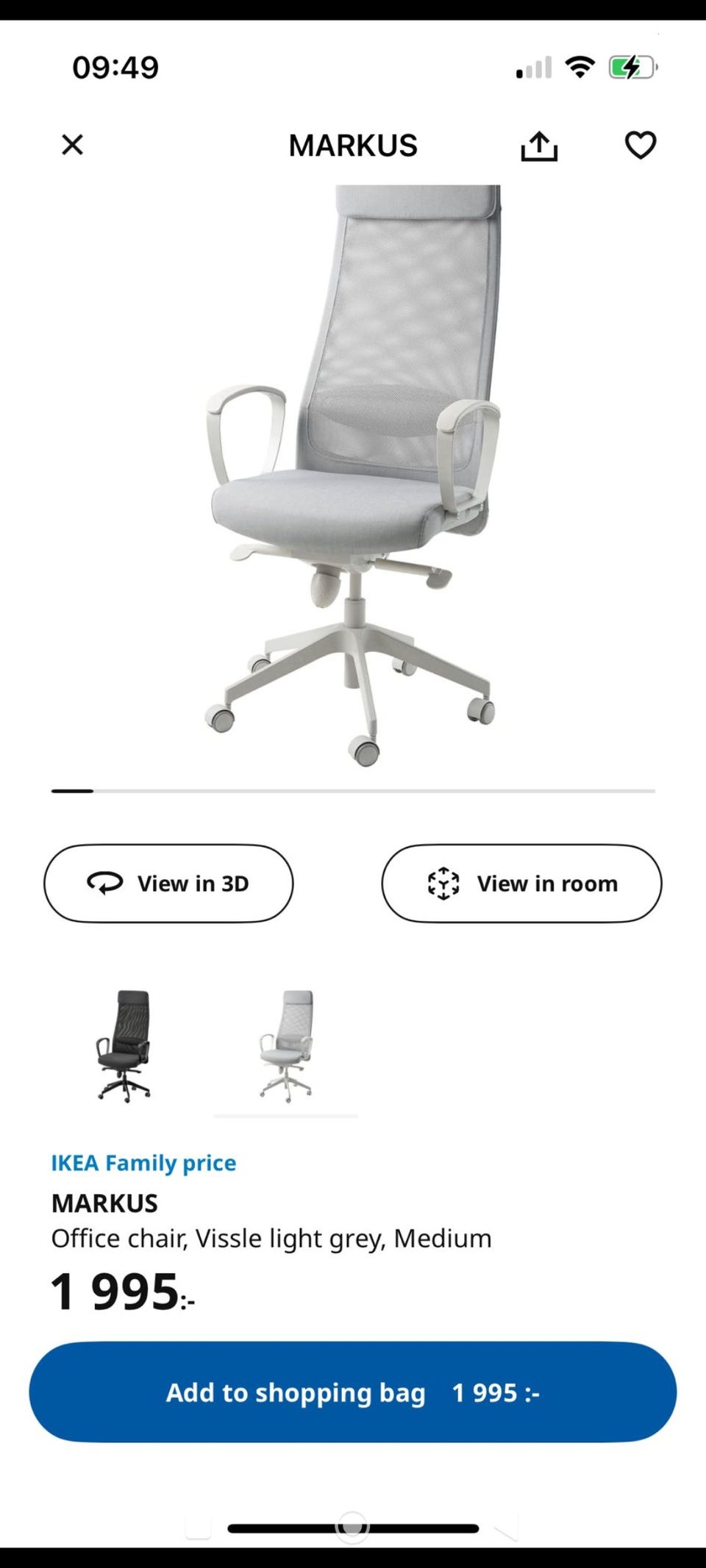Select the light grey chair variant

(286, 1046)
